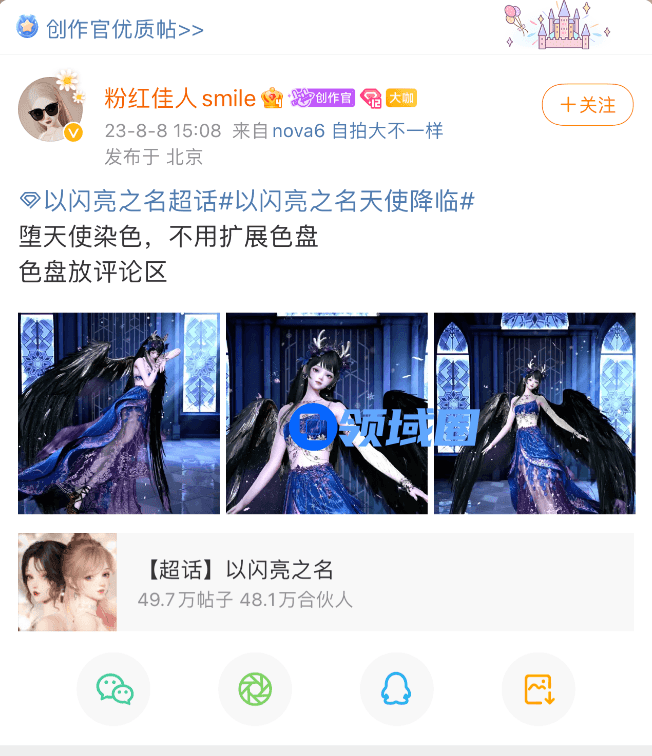Share post to WeChat Moments
This screenshot has width=652, height=756.
pyautogui.click(x=255, y=689)
